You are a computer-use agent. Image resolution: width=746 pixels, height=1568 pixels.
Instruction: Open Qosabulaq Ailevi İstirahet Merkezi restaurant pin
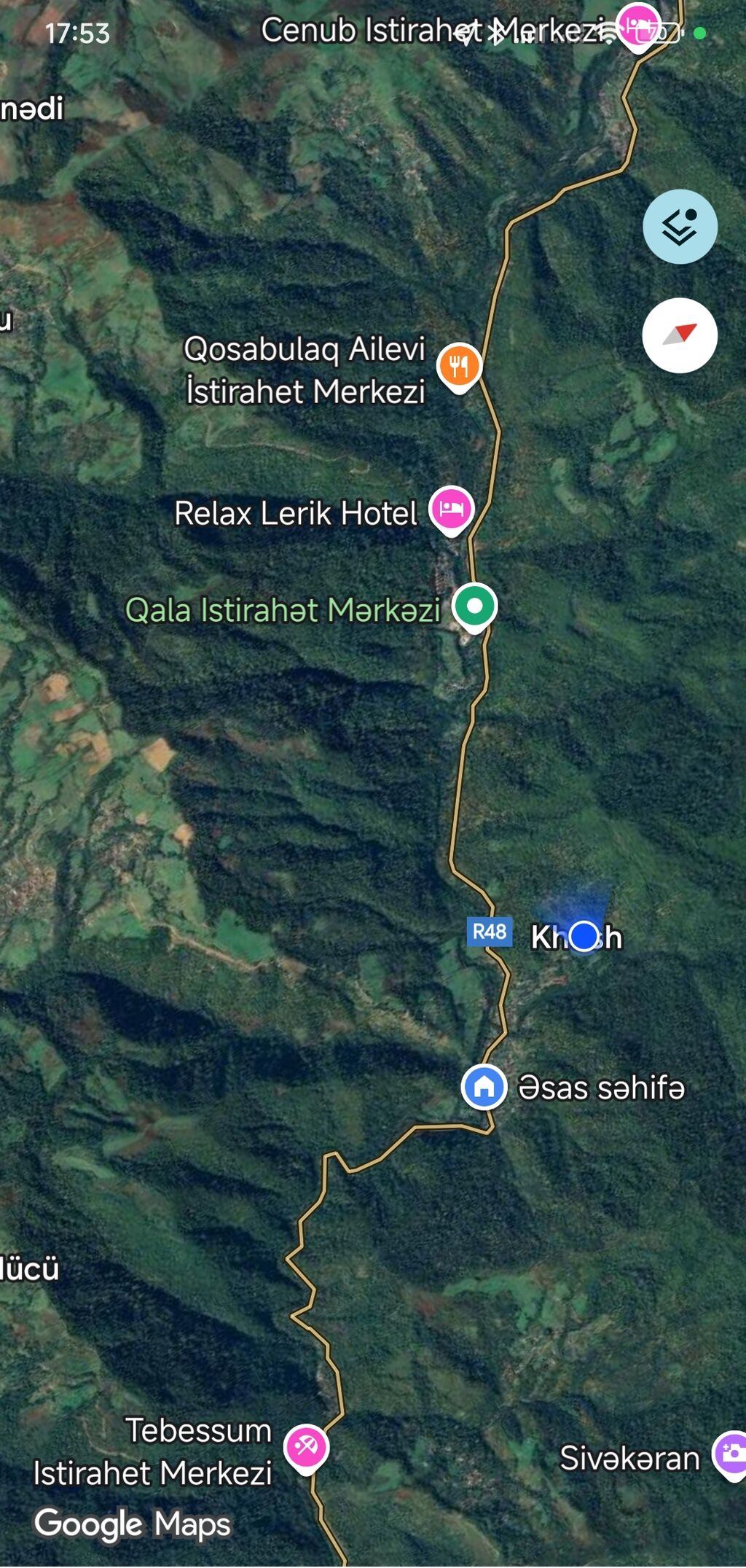coord(458,365)
